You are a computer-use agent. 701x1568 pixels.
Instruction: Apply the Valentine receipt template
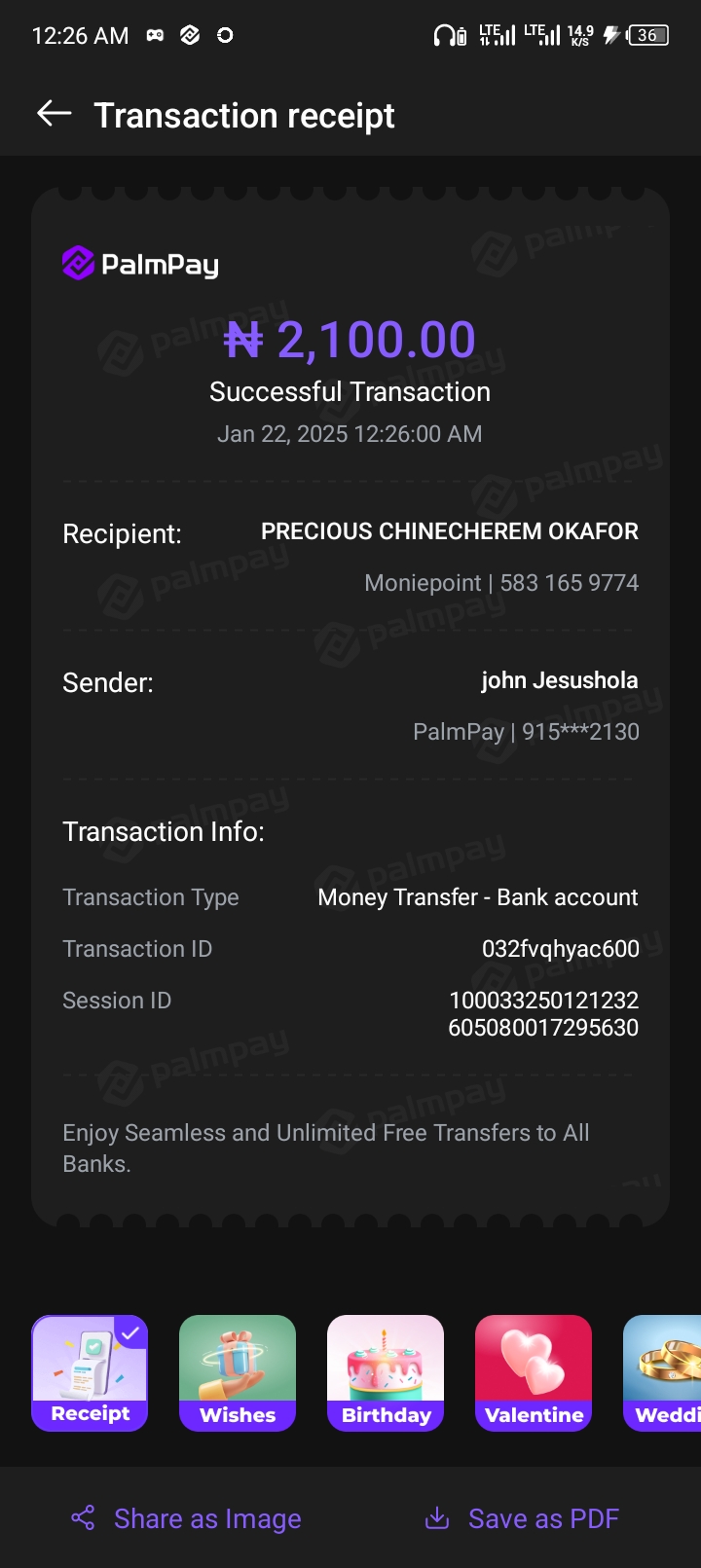(x=534, y=1372)
